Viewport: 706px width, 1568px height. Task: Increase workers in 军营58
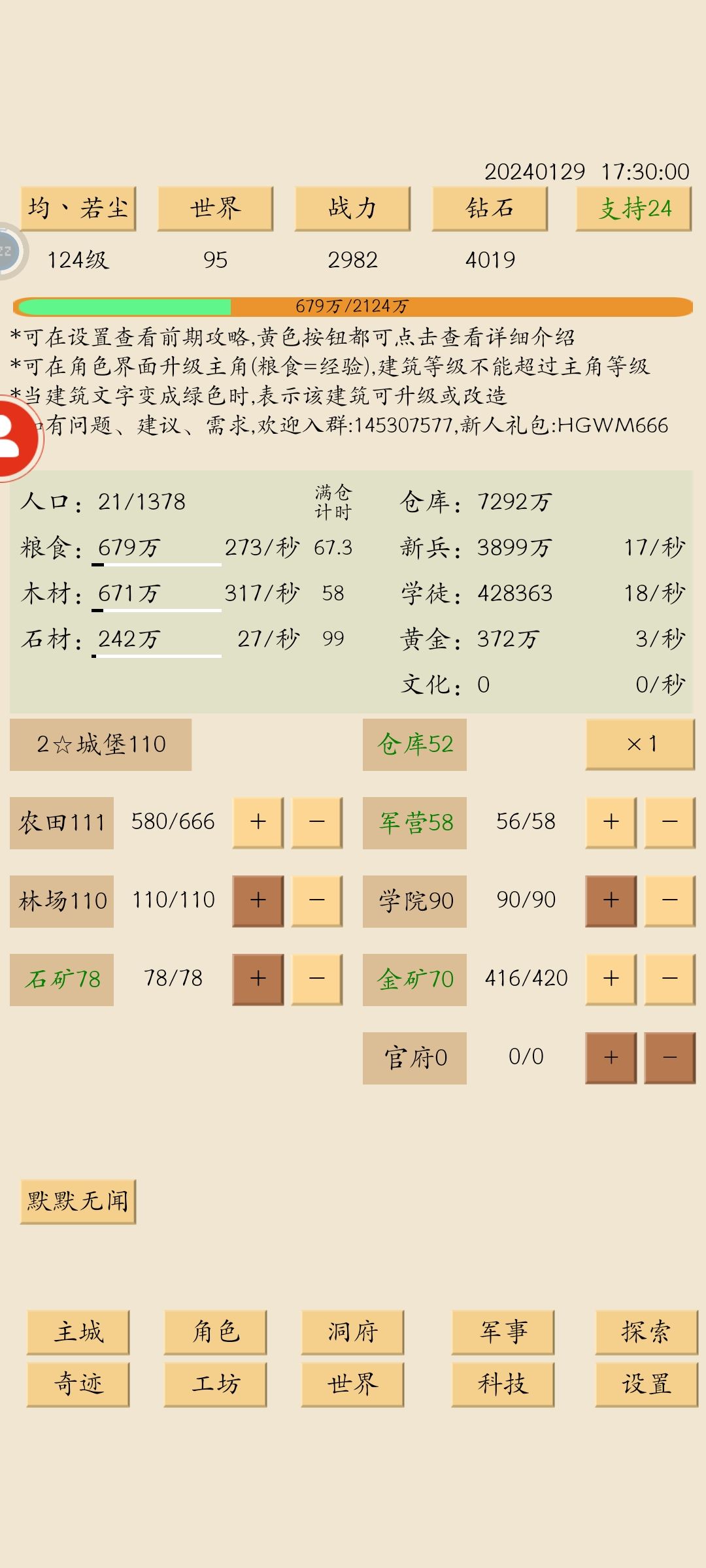point(611,823)
